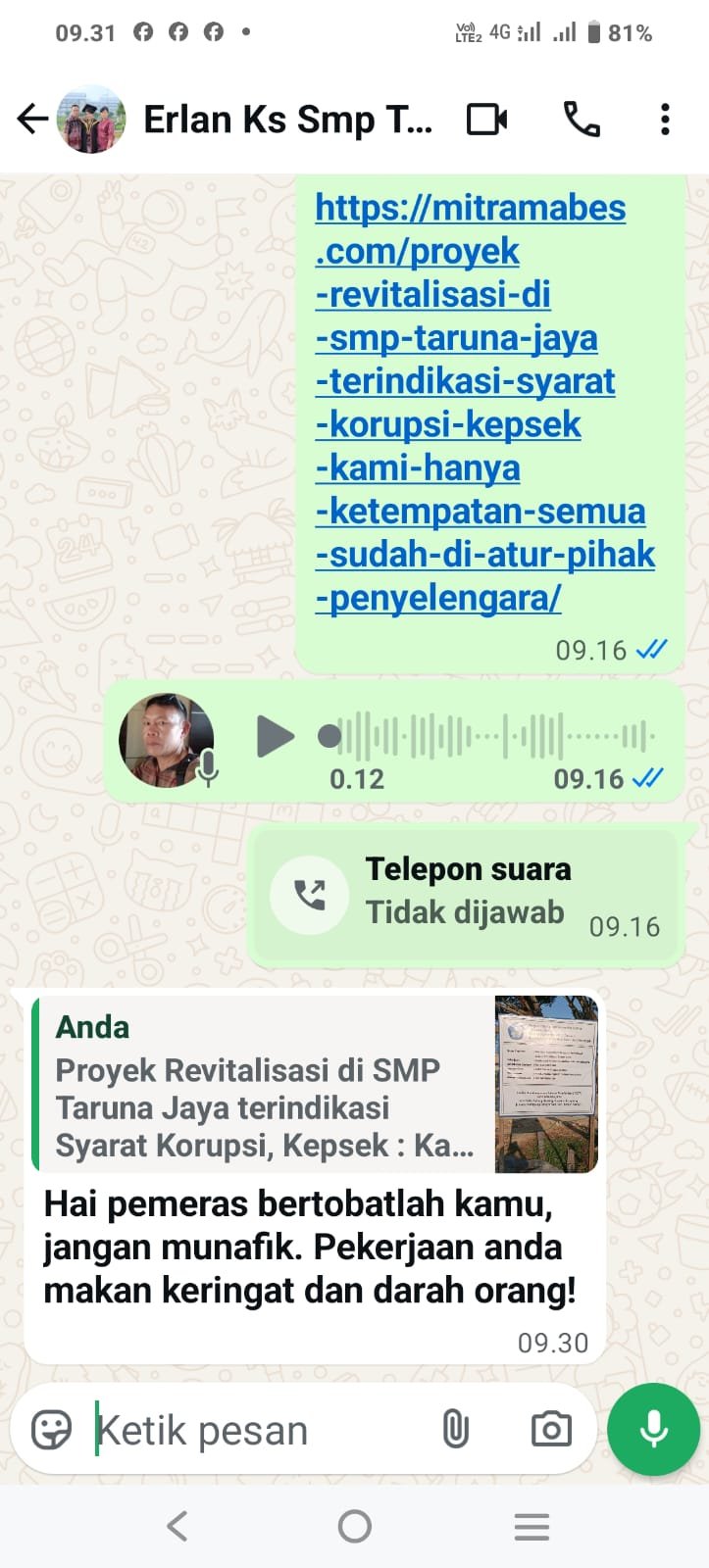Start a voice call
This screenshot has width=709, height=1568.
click(582, 121)
